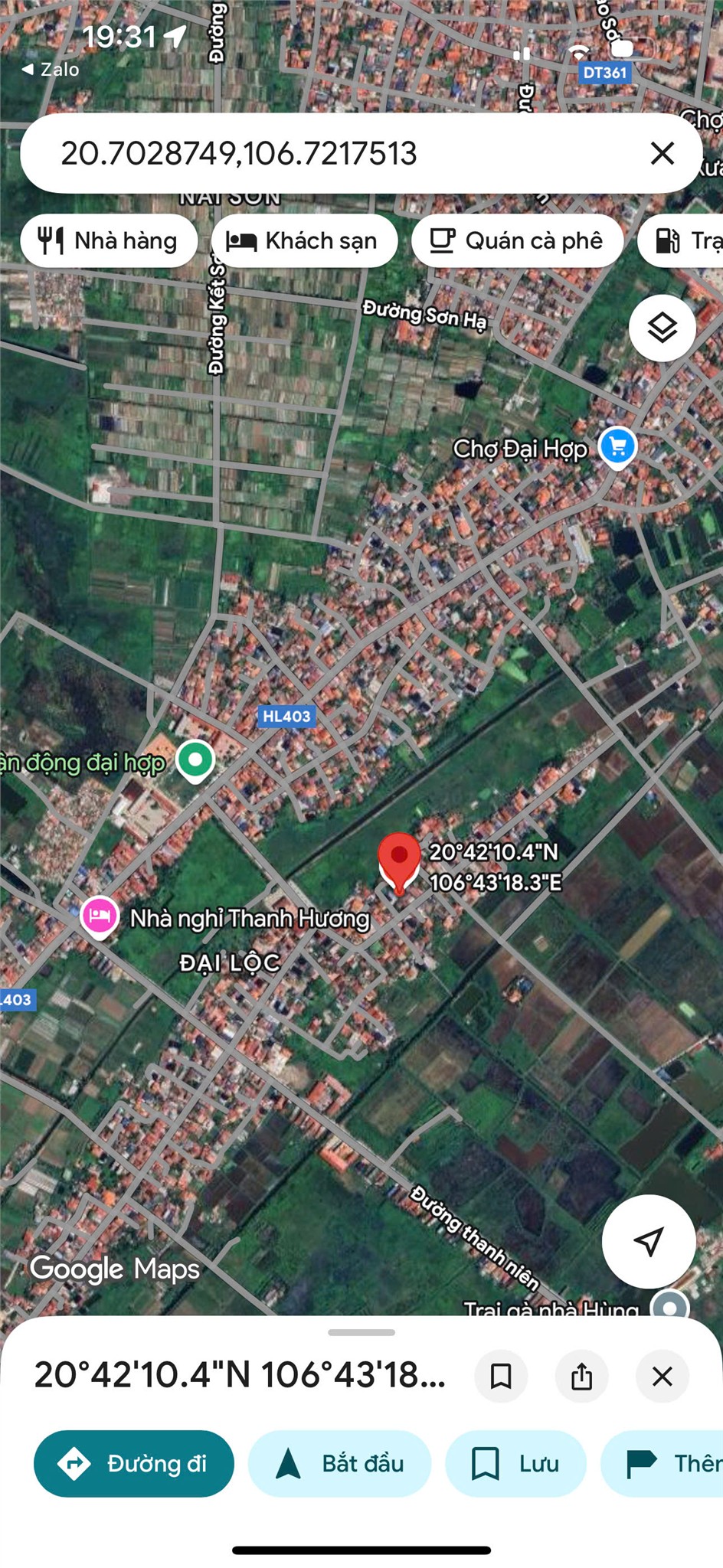Get directions with Đường đi

coord(134,1463)
